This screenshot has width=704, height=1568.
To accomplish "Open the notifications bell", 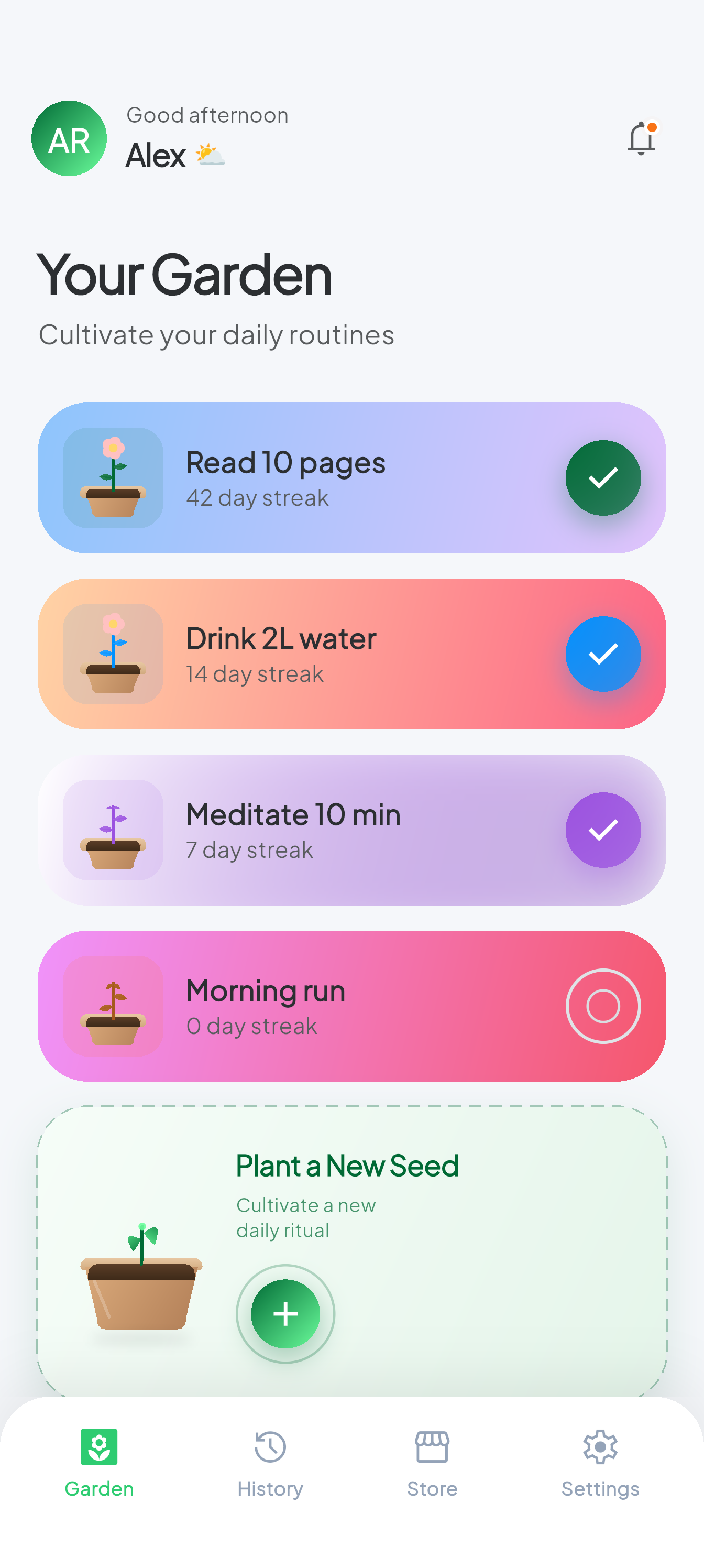I will [641, 139].
